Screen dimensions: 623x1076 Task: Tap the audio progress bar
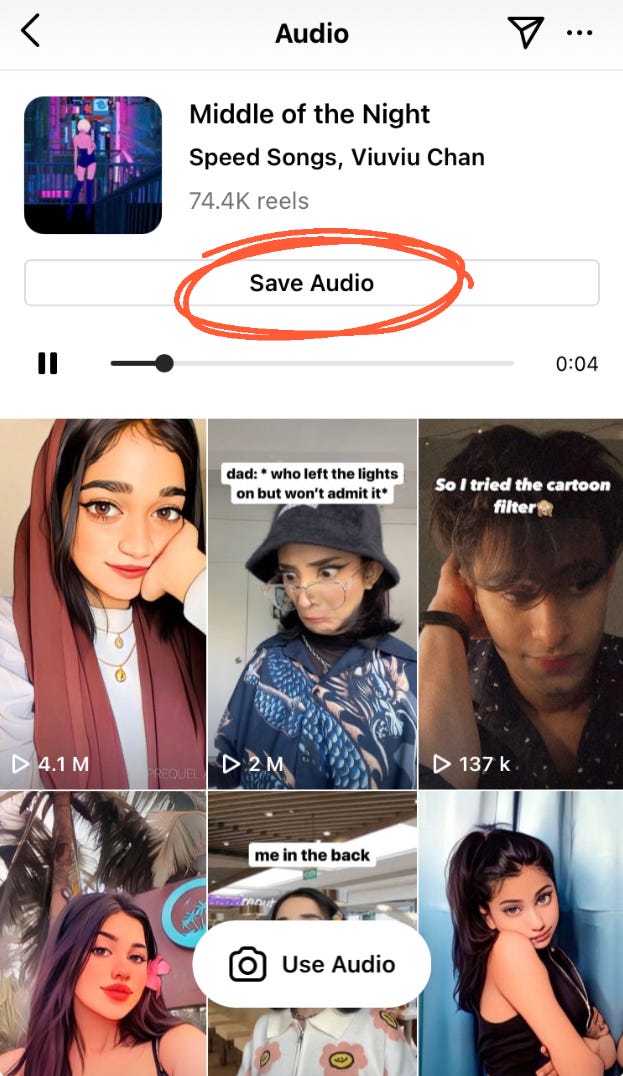[x=312, y=363]
